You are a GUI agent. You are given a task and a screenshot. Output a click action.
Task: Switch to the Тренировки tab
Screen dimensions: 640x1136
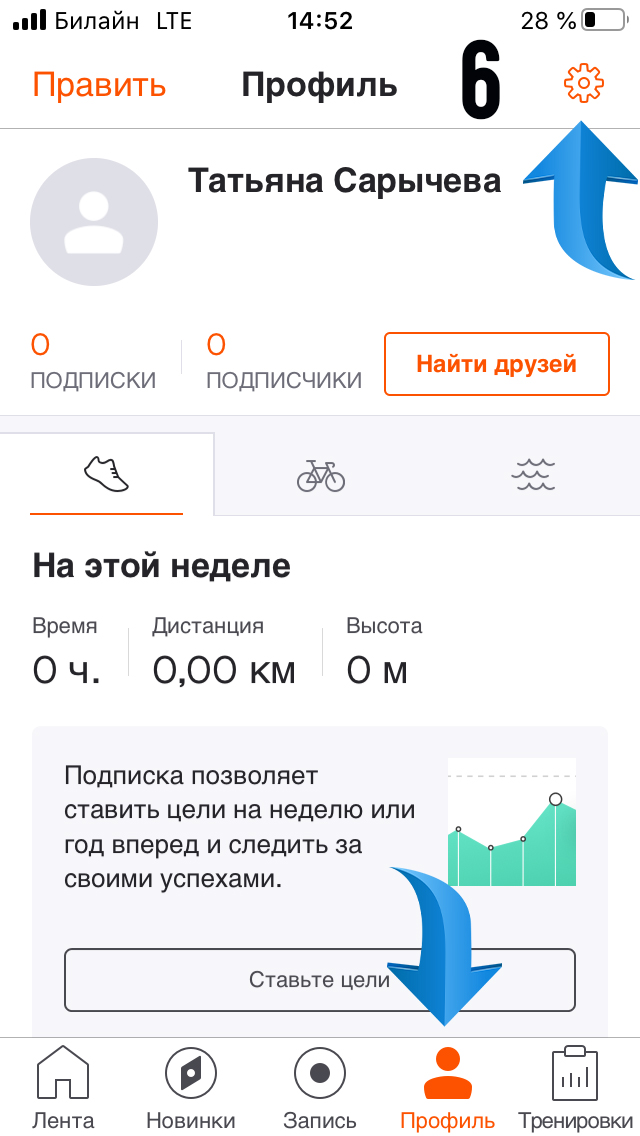coord(575,1087)
